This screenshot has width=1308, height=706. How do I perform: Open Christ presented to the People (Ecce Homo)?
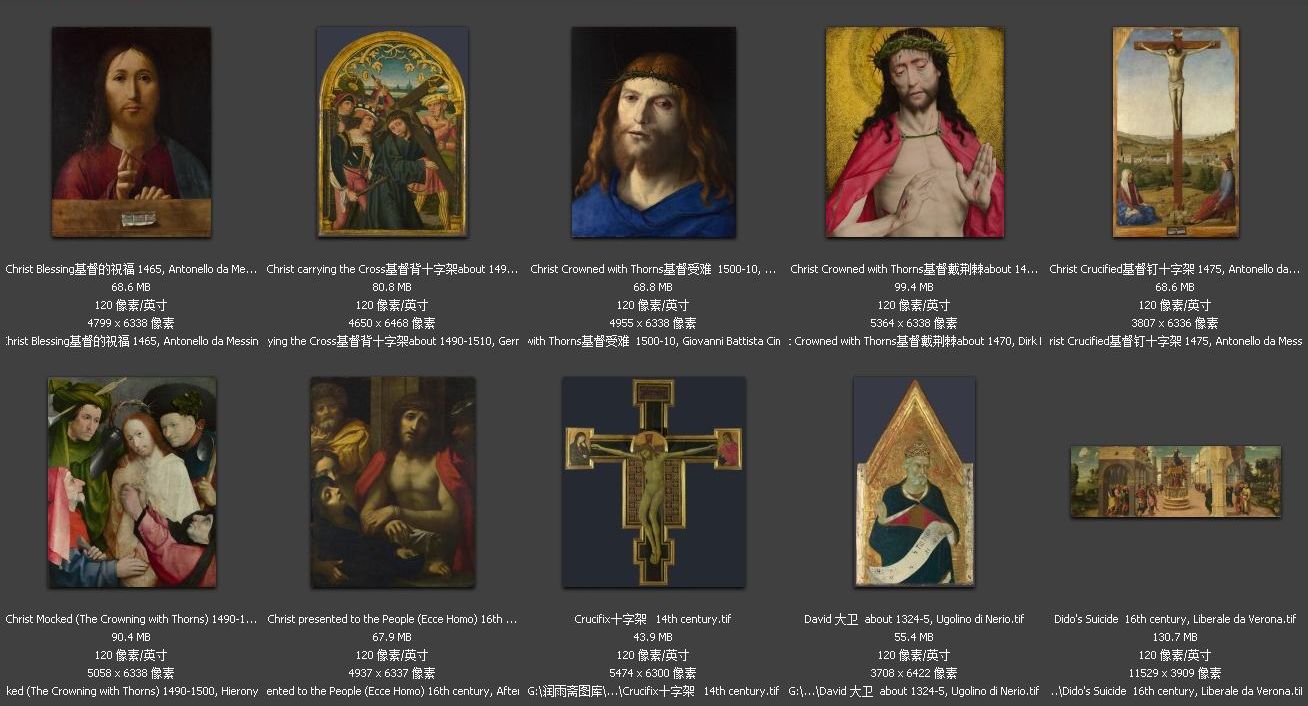pyautogui.click(x=392, y=482)
